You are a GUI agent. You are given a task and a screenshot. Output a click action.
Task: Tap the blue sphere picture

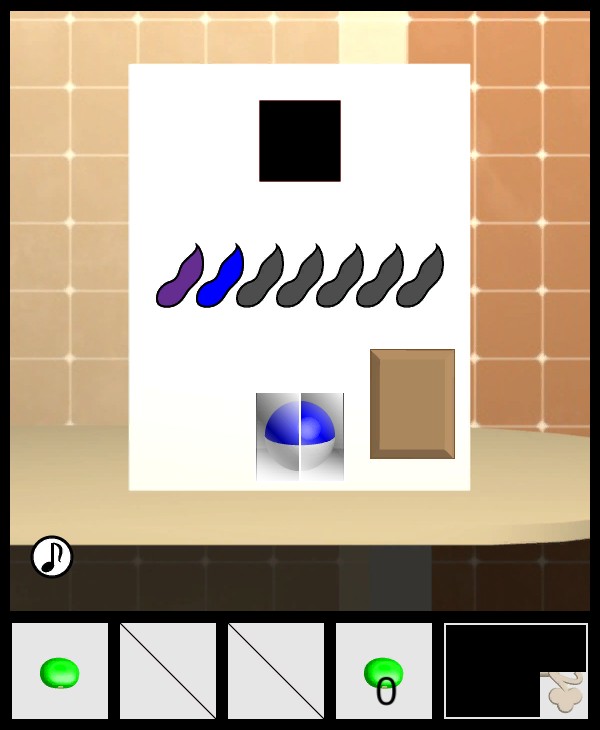coord(300,436)
